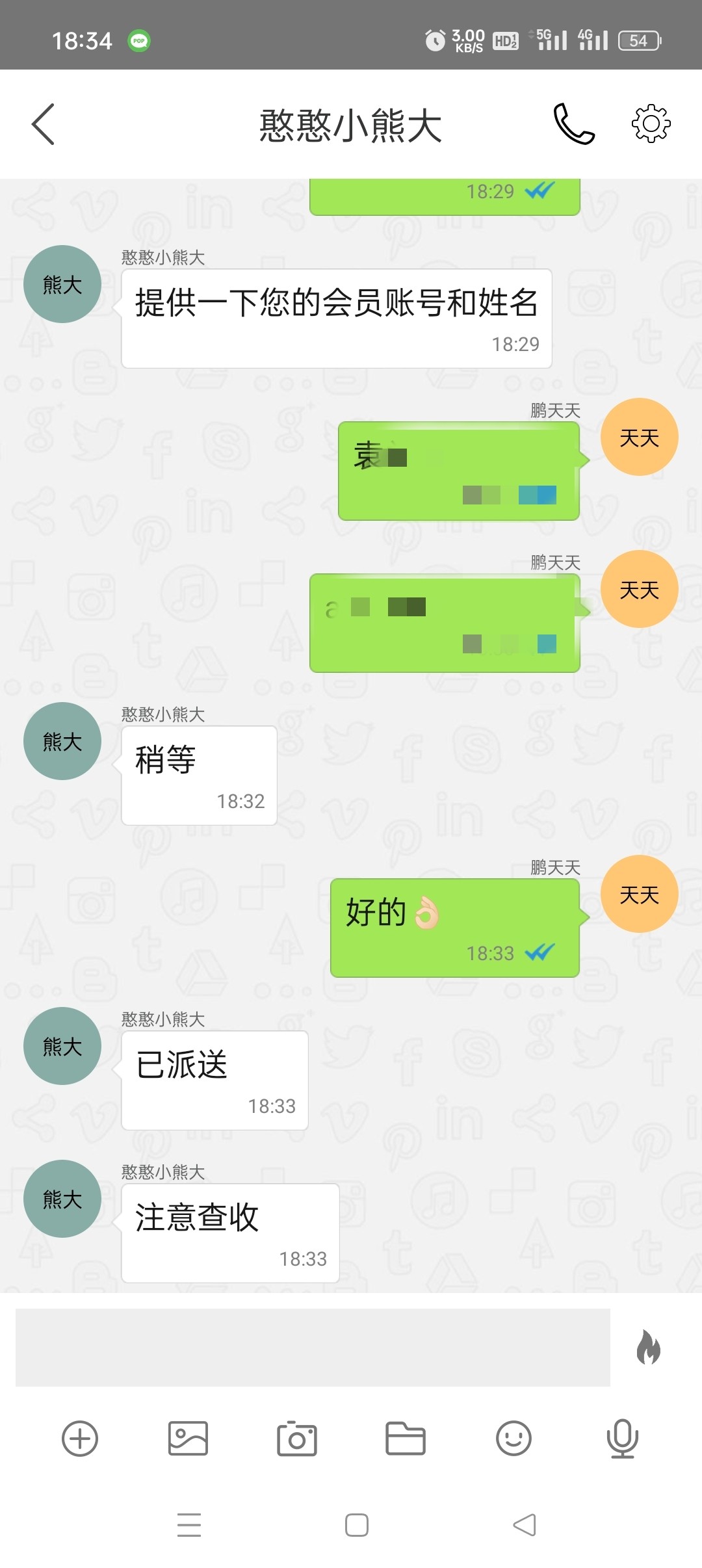Launch the camera to take a photo

(297, 1439)
